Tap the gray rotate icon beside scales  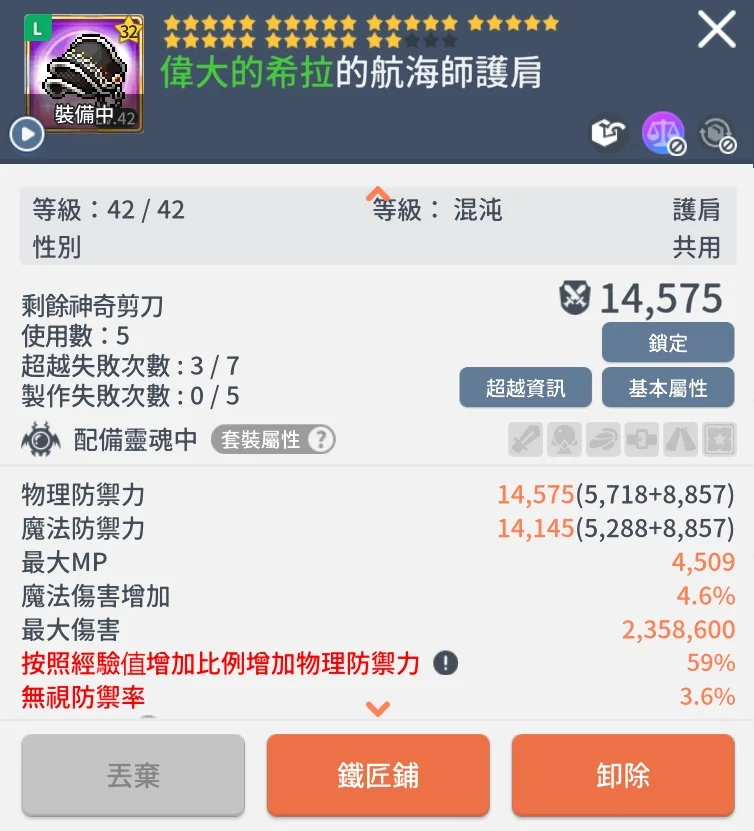click(716, 133)
